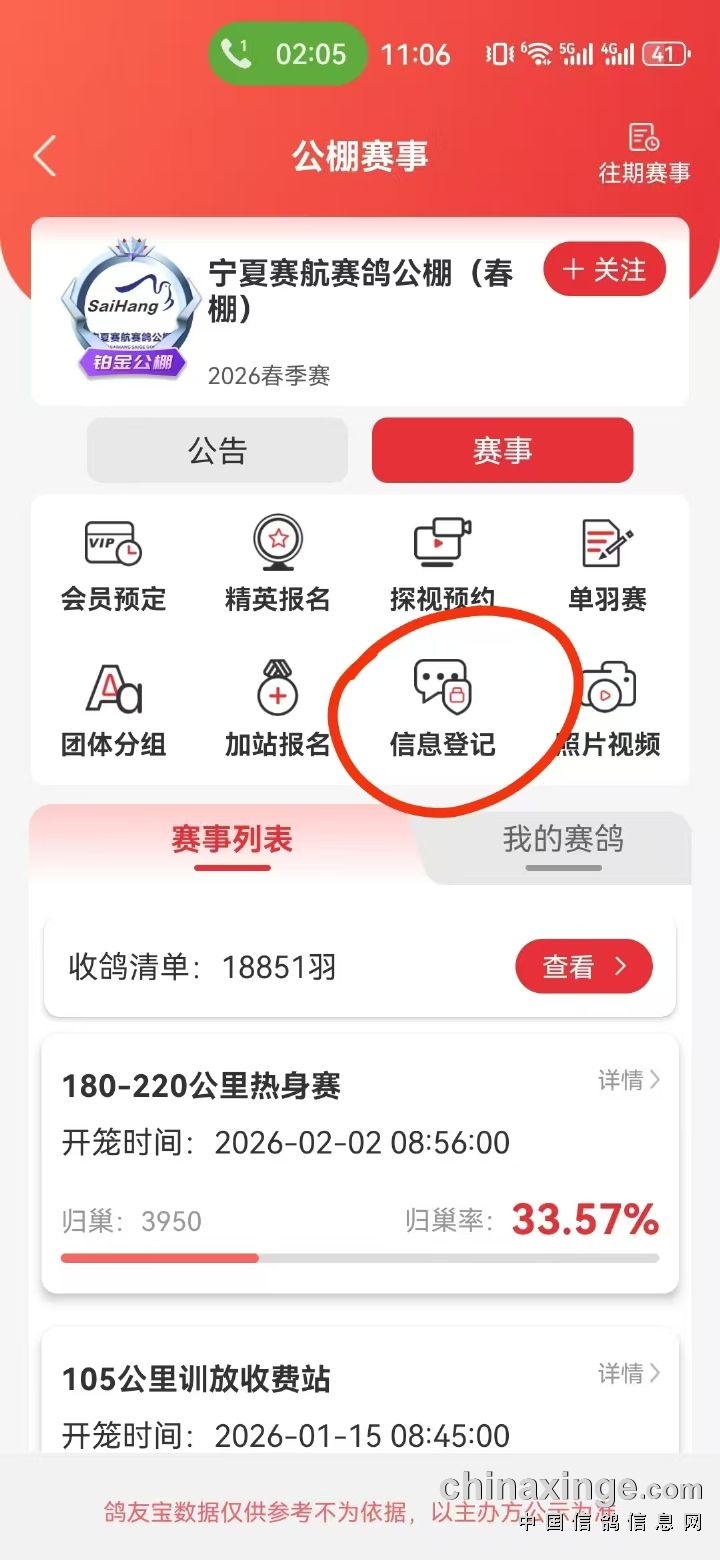Go back using the top-left arrow

pos(45,157)
